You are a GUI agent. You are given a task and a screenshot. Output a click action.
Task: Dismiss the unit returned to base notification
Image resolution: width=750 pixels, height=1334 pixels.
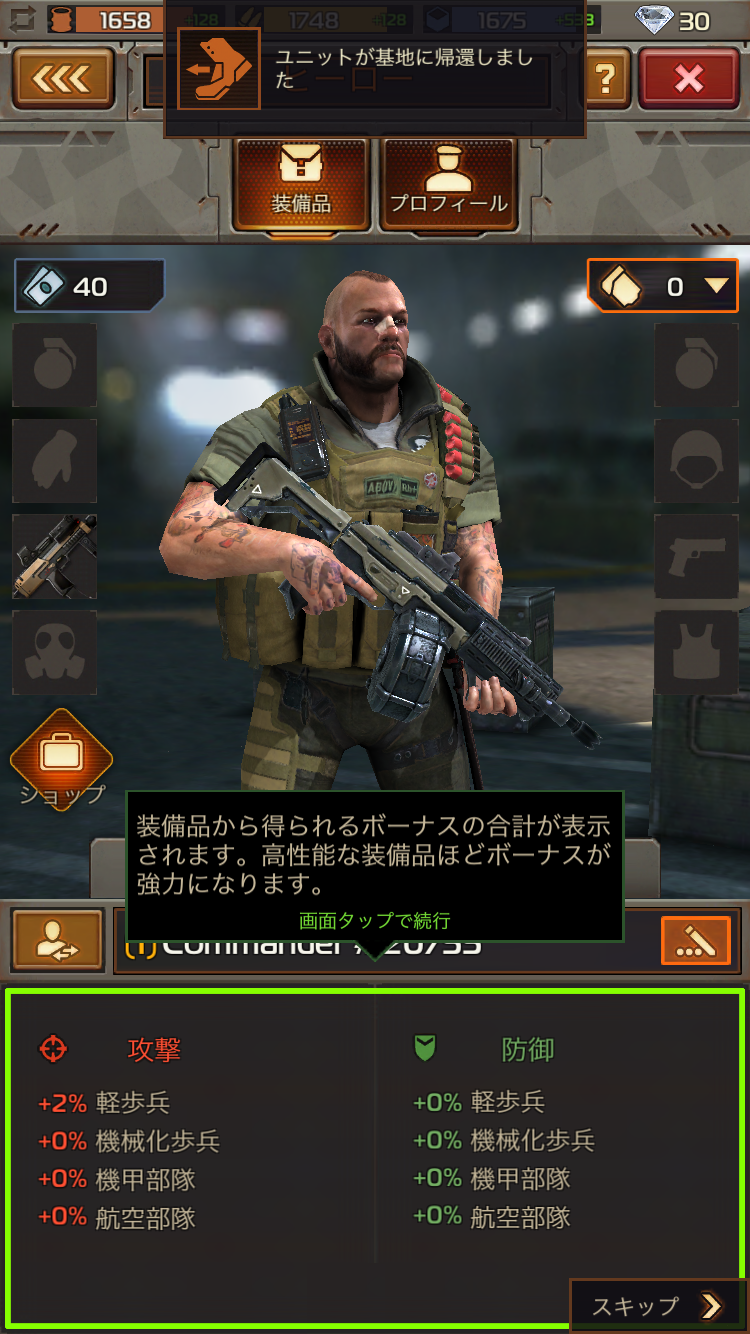pyautogui.click(x=375, y=70)
